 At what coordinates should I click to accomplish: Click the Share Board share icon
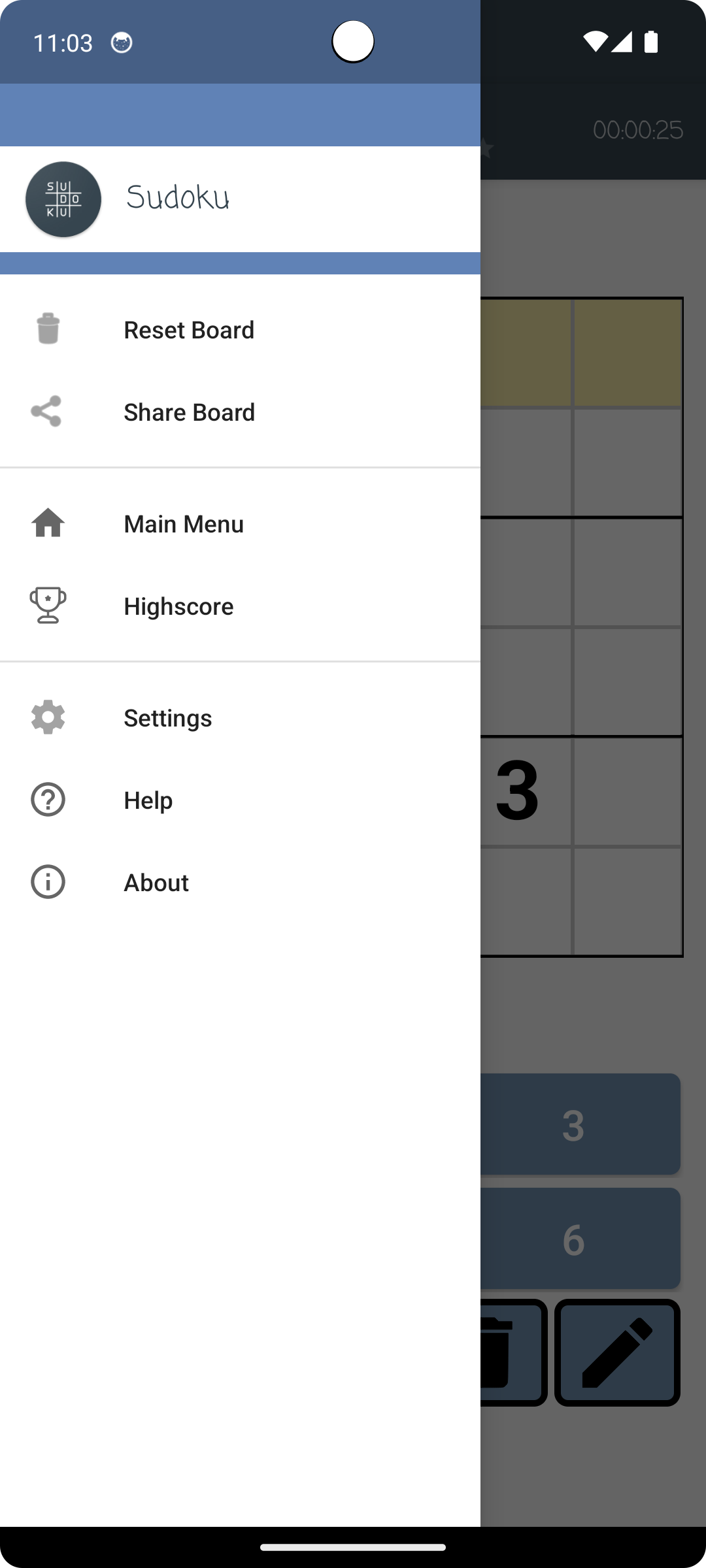coord(47,412)
